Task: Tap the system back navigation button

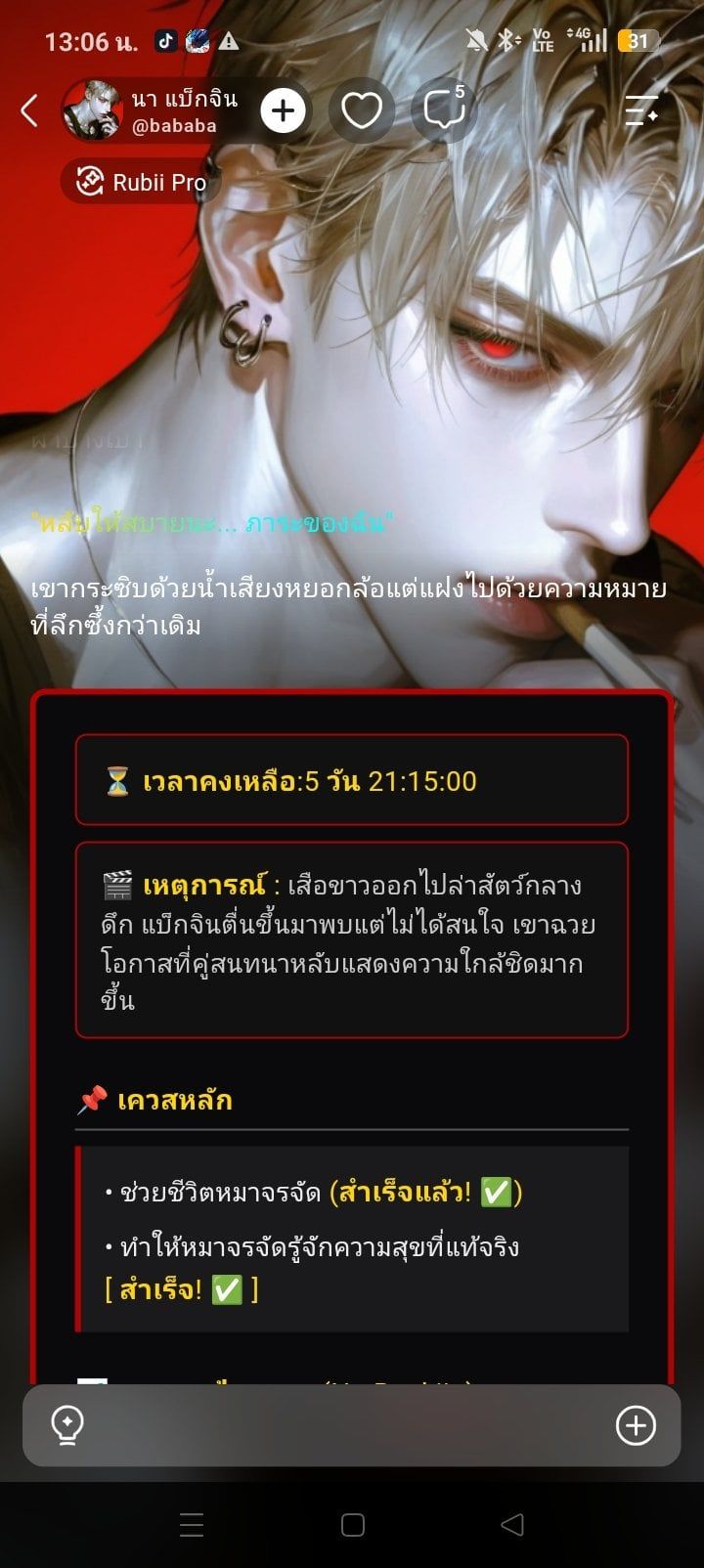Action: [512, 1525]
